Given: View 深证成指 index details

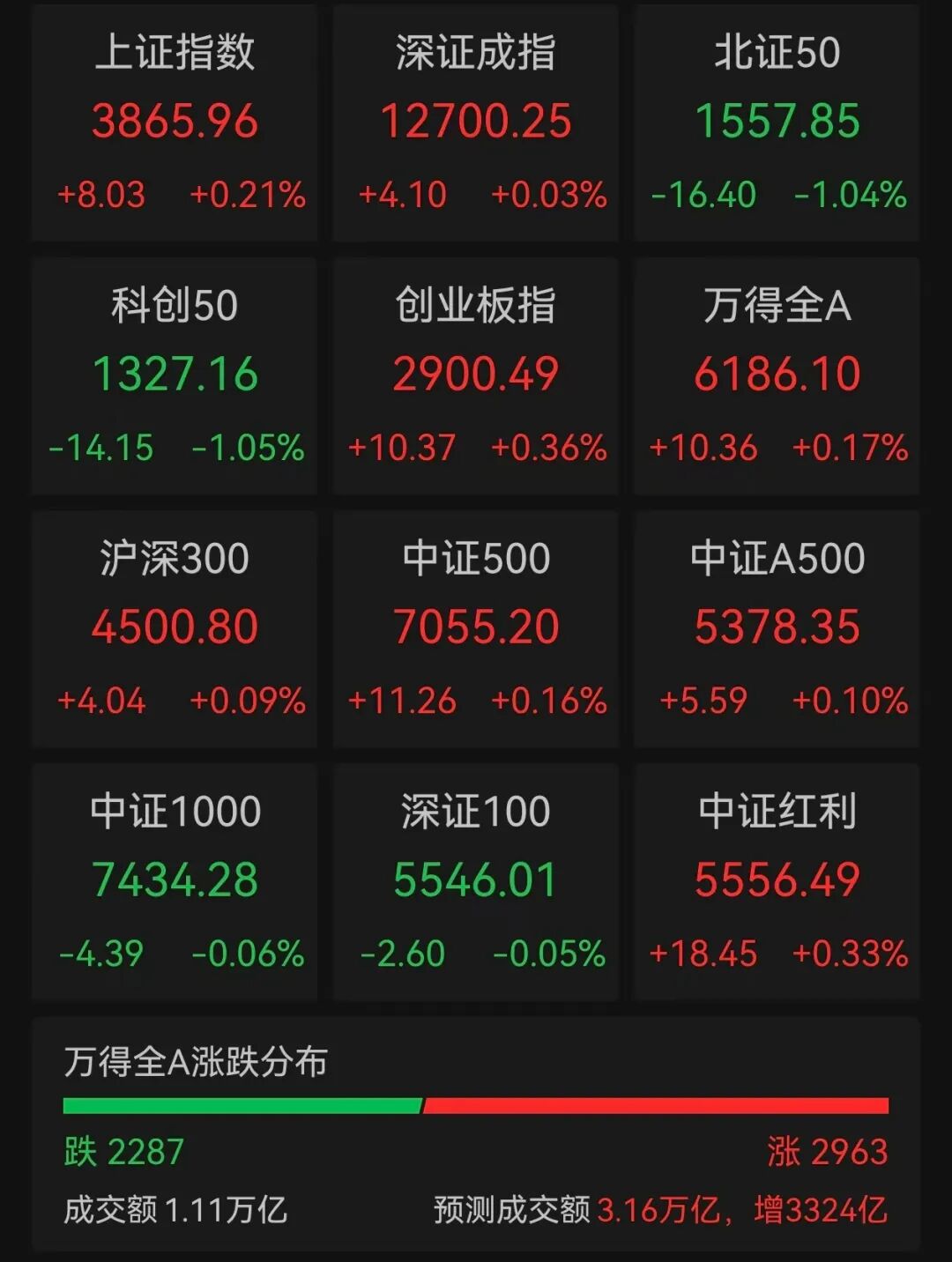Looking at the screenshot, I should (476, 123).
